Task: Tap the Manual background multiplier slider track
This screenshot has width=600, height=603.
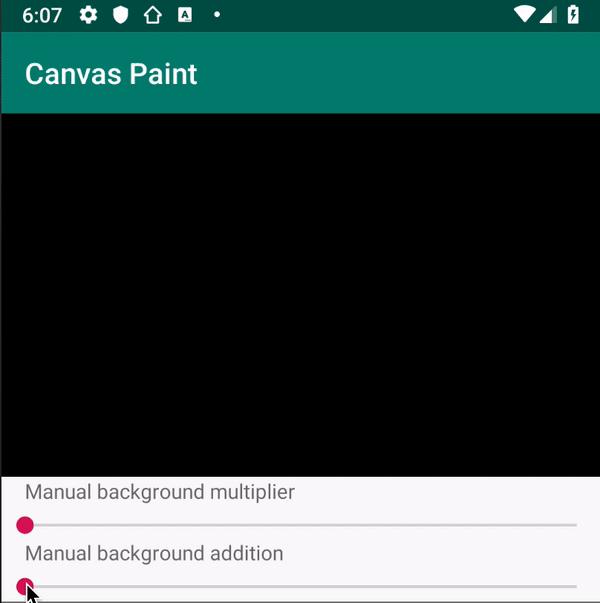Action: (300, 525)
